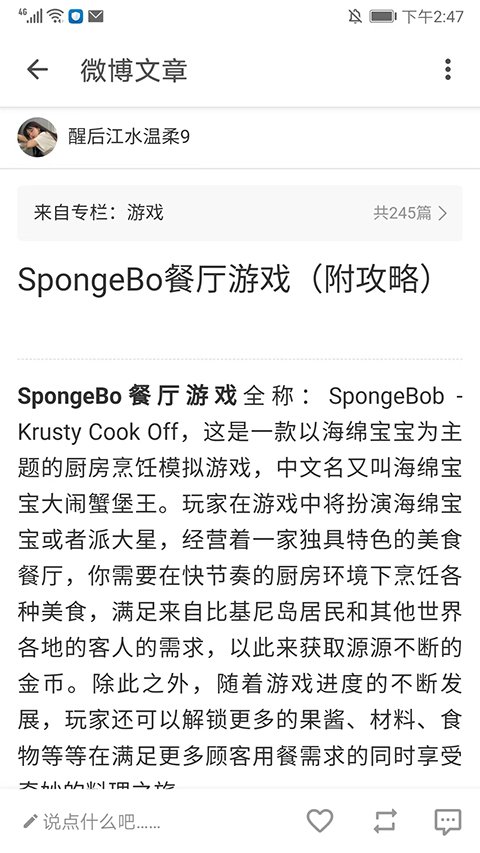This screenshot has width=480, height=853.
Task: Repost this article
Action: click(385, 821)
